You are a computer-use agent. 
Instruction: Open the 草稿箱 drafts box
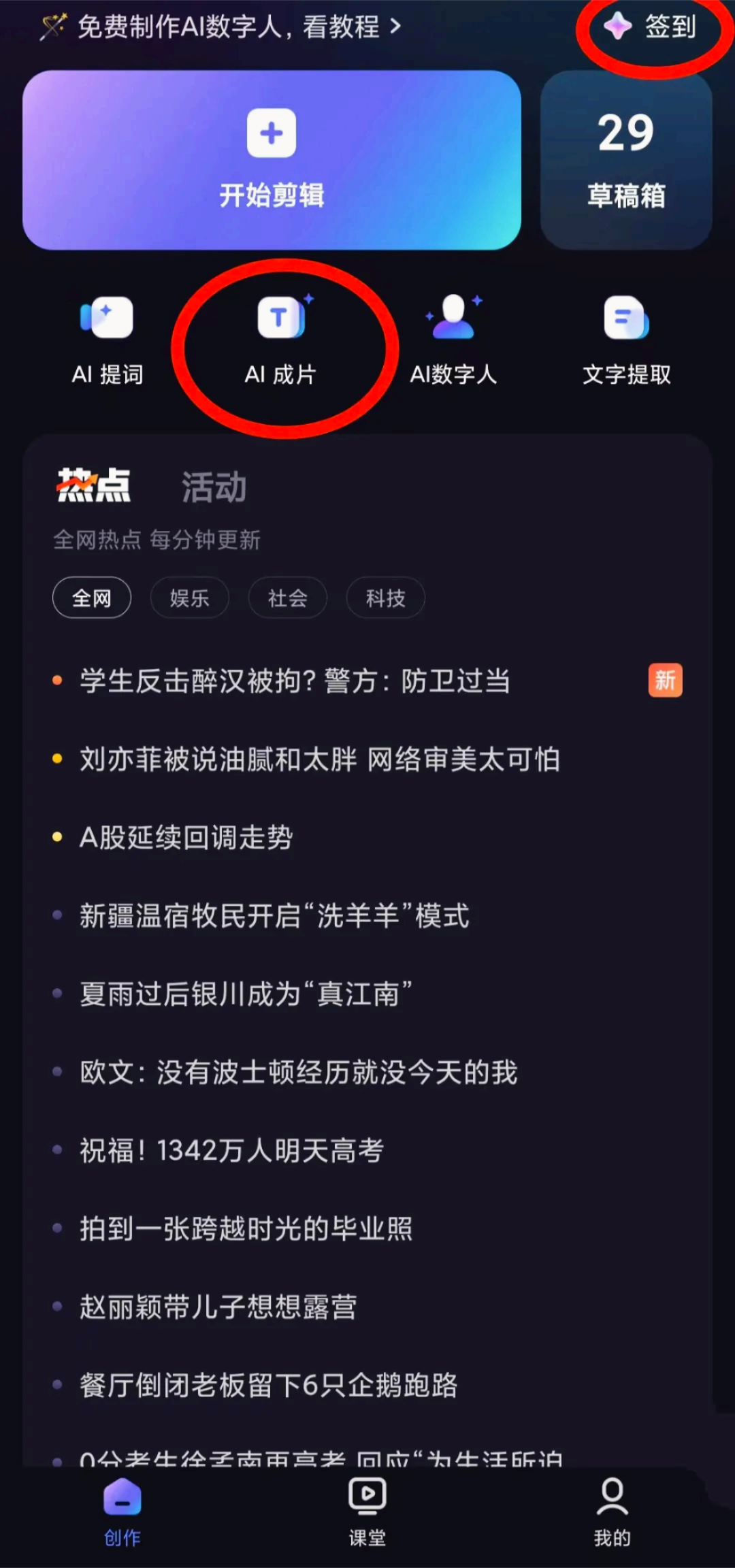(626, 161)
